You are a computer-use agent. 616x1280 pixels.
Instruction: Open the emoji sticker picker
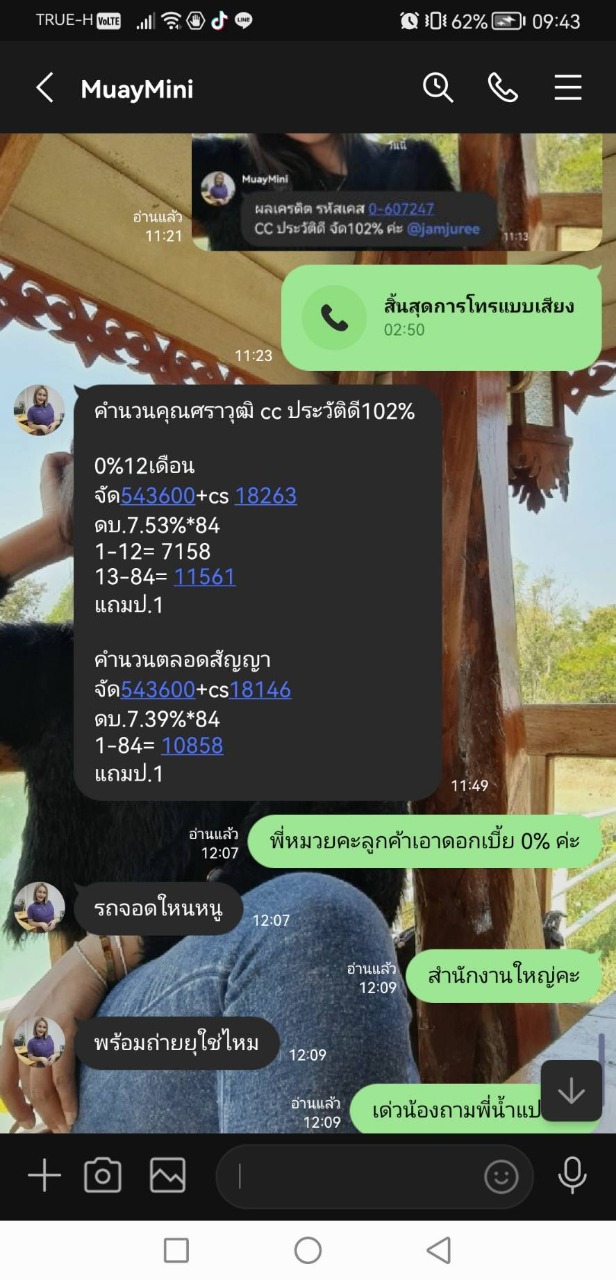point(501,1177)
